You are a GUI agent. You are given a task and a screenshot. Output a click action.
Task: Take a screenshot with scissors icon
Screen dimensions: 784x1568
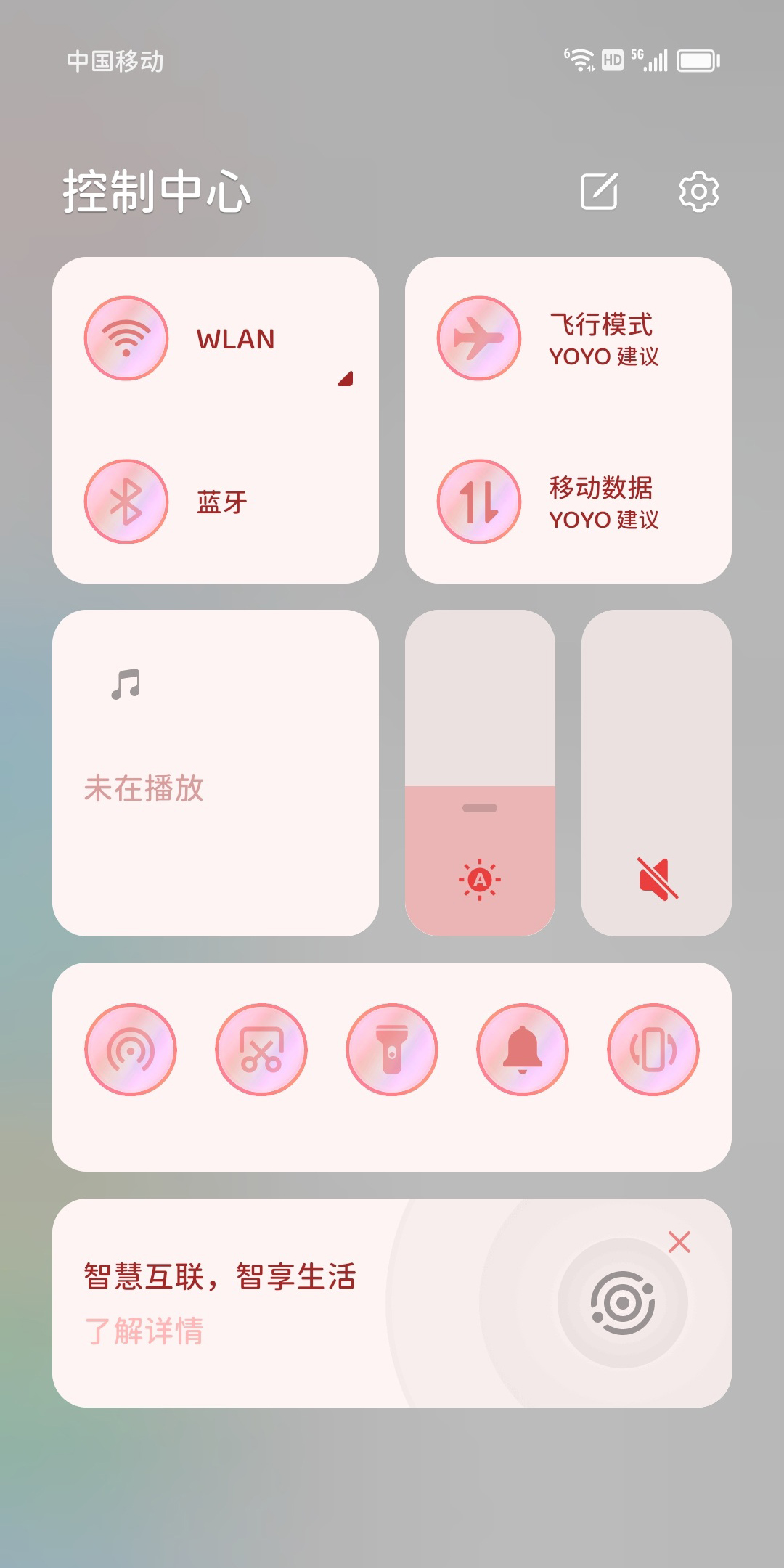click(x=261, y=1050)
